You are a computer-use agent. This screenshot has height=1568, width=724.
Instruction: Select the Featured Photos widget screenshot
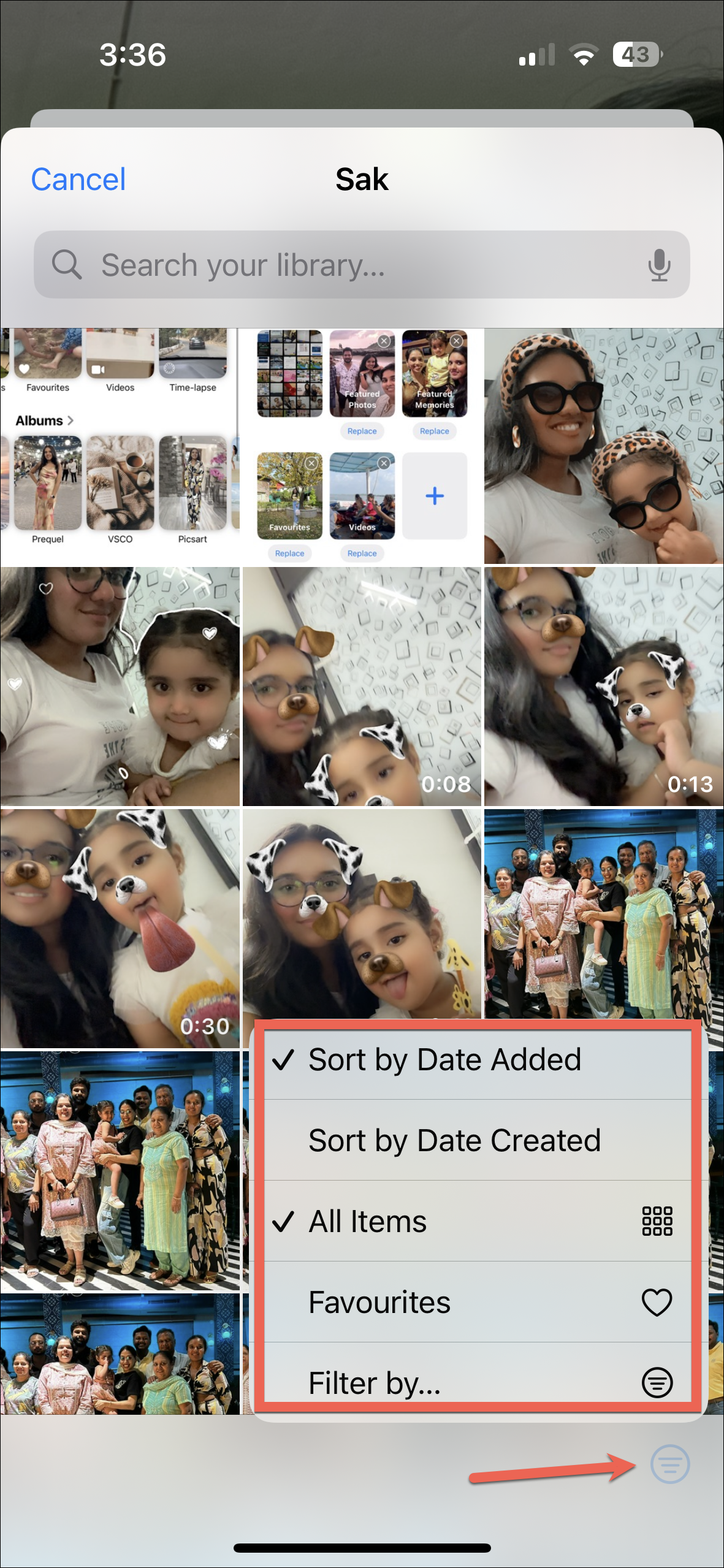pyautogui.click(x=362, y=446)
